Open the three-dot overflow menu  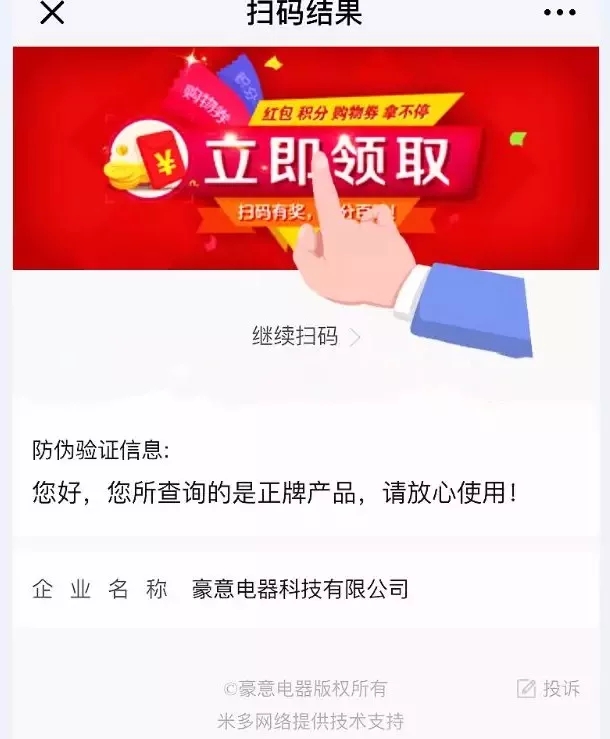pos(559,13)
